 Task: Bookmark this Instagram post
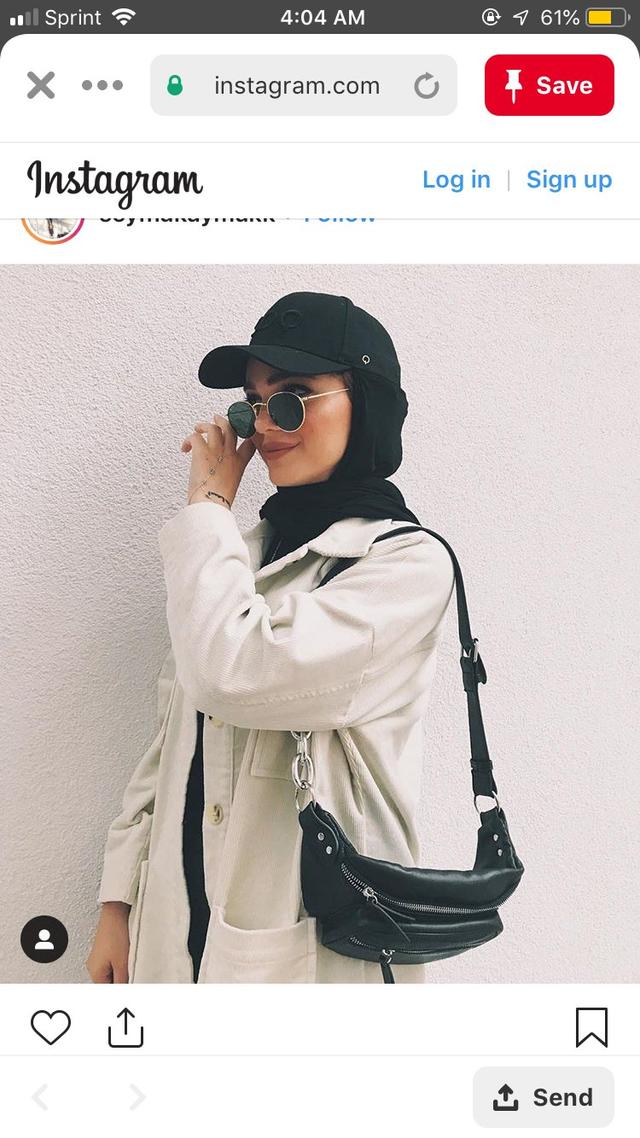pos(591,1027)
